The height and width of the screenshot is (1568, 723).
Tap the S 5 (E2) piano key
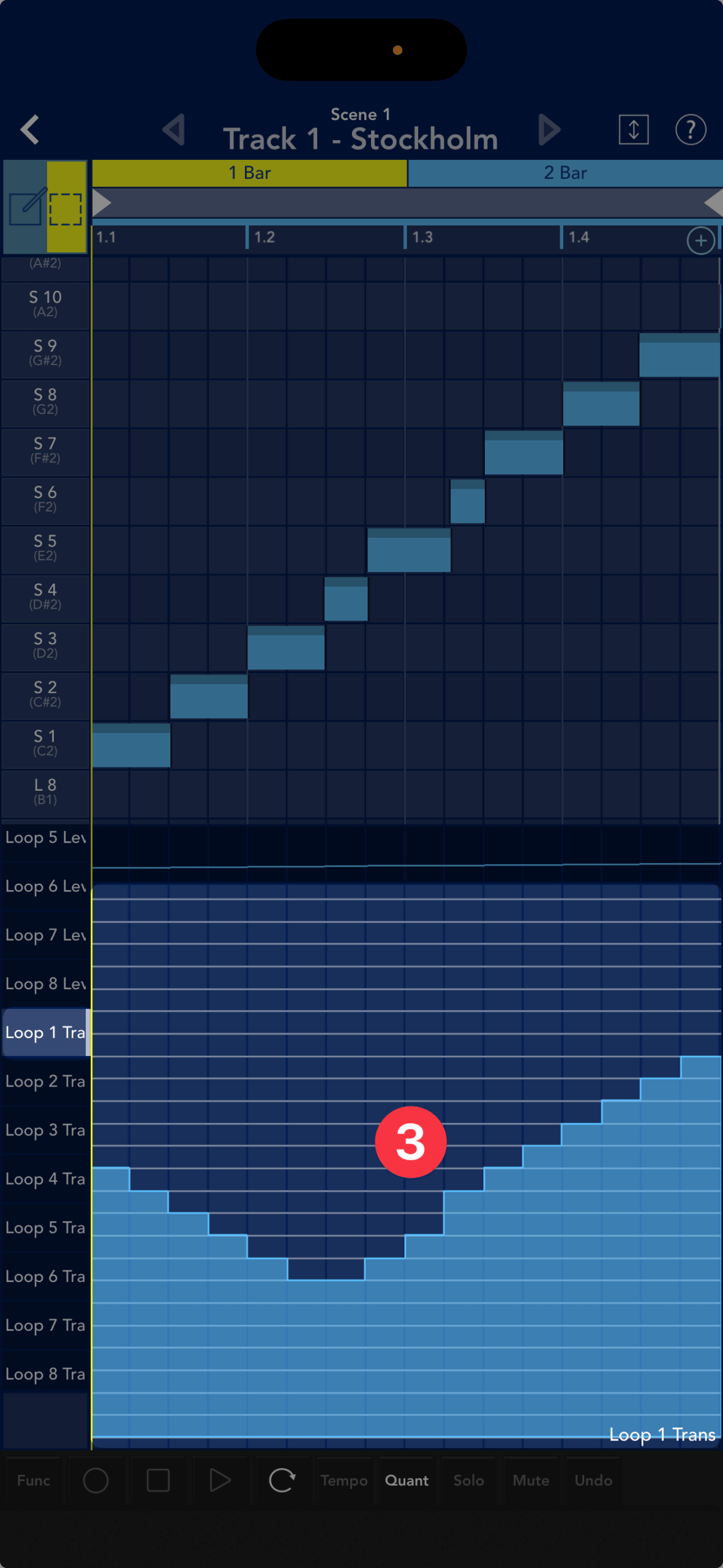coord(45,548)
